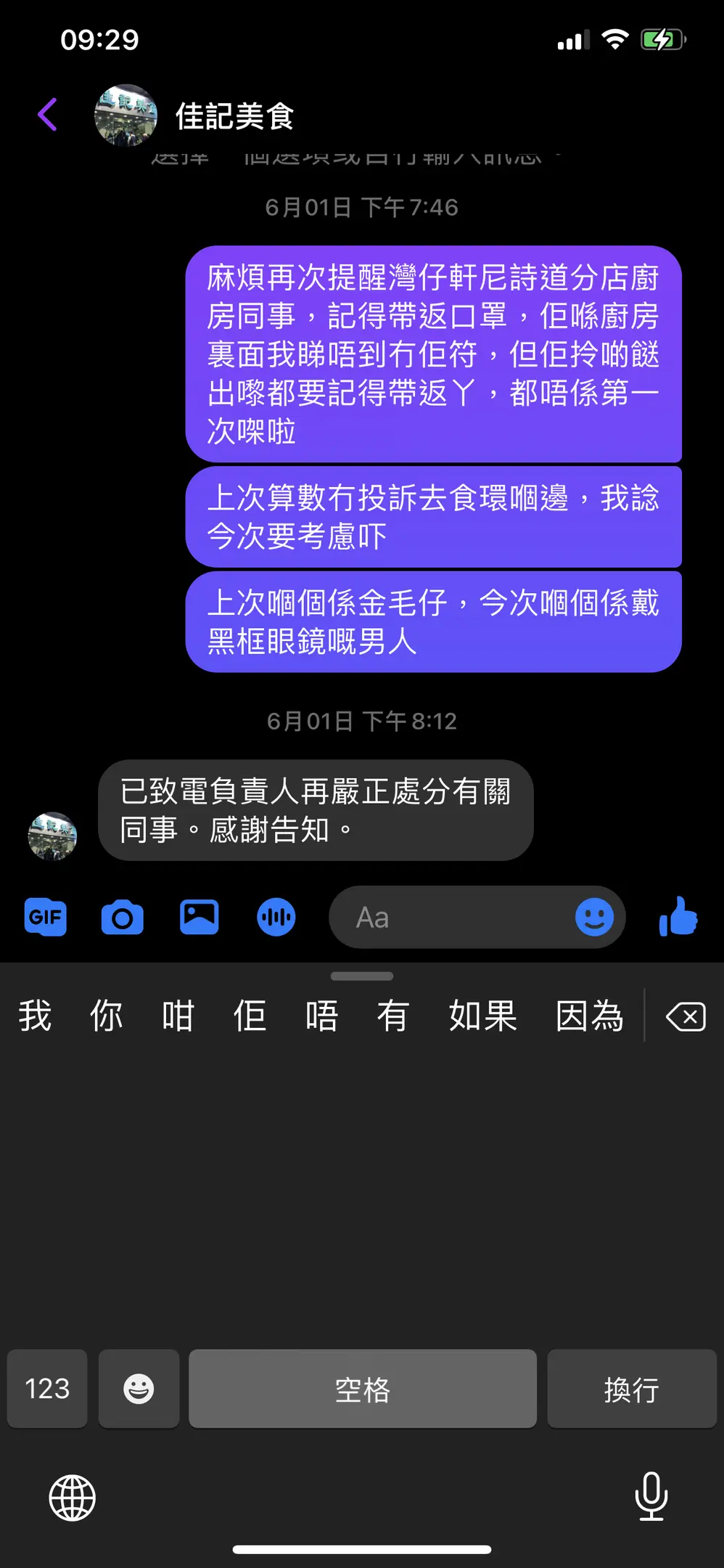Switch keyboard to 123 numbers
The width and height of the screenshot is (724, 1568).
(x=47, y=1389)
